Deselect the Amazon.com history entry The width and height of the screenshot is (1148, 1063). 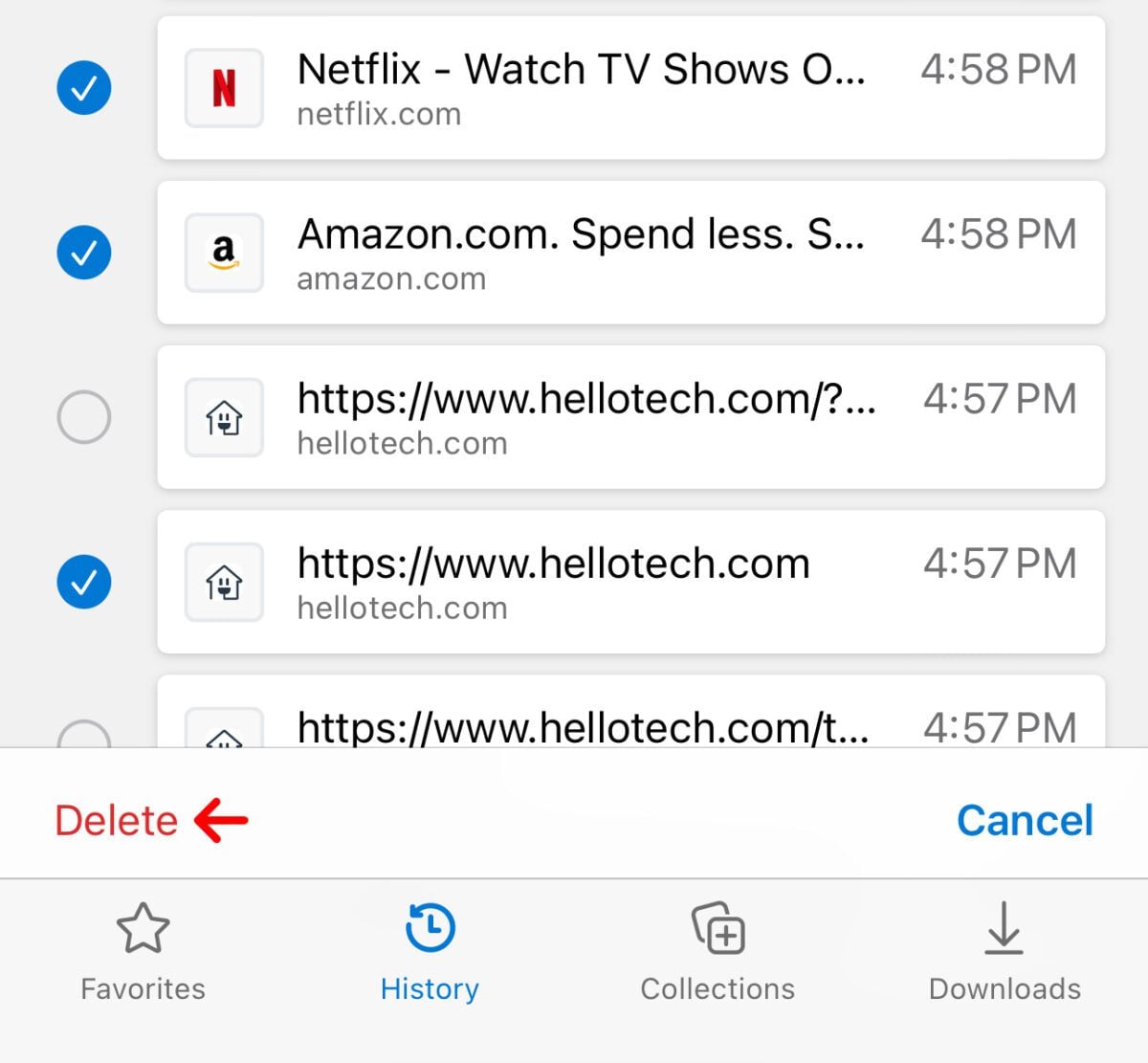coord(84,253)
